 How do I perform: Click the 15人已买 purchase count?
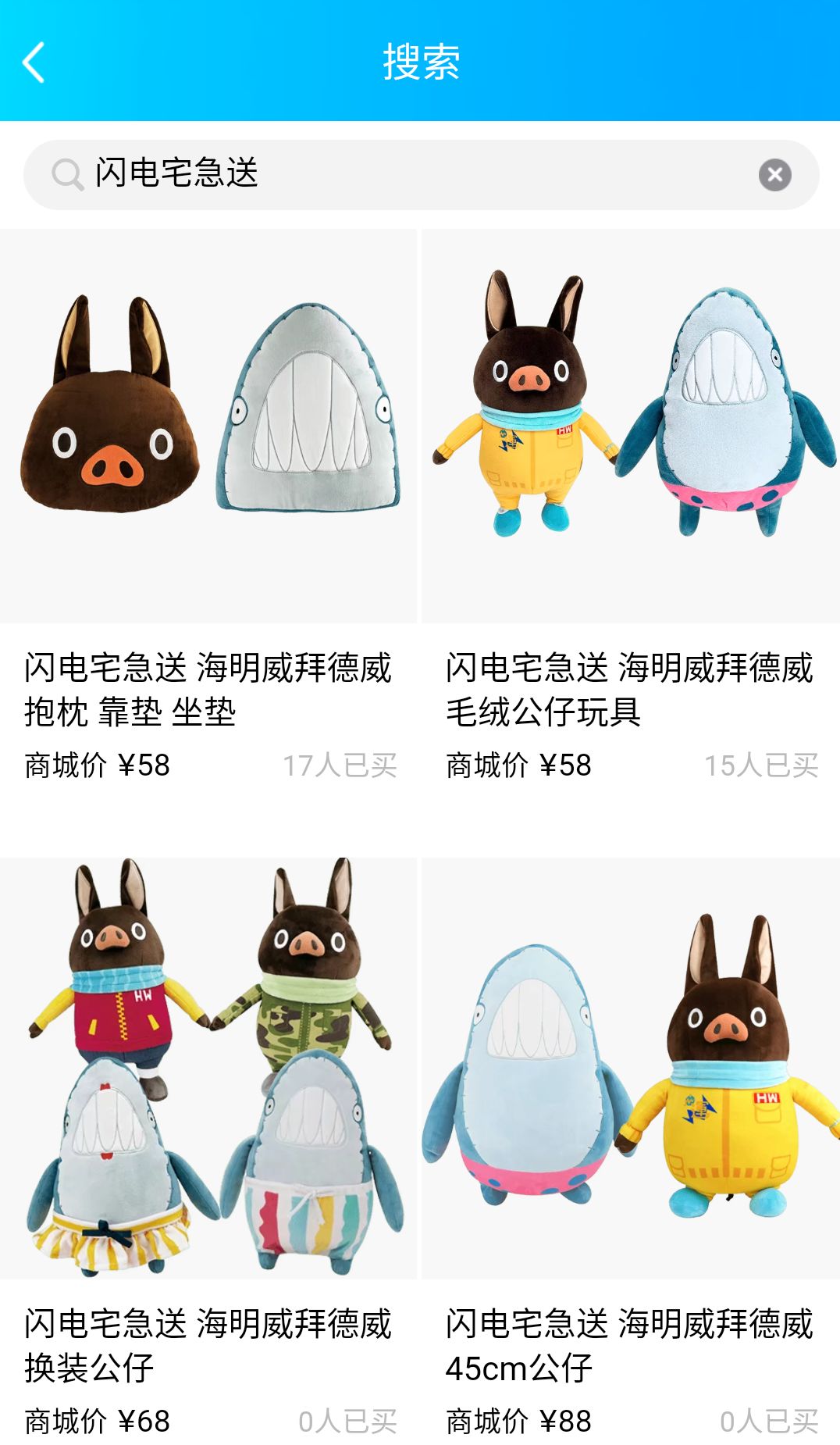pyautogui.click(x=762, y=768)
